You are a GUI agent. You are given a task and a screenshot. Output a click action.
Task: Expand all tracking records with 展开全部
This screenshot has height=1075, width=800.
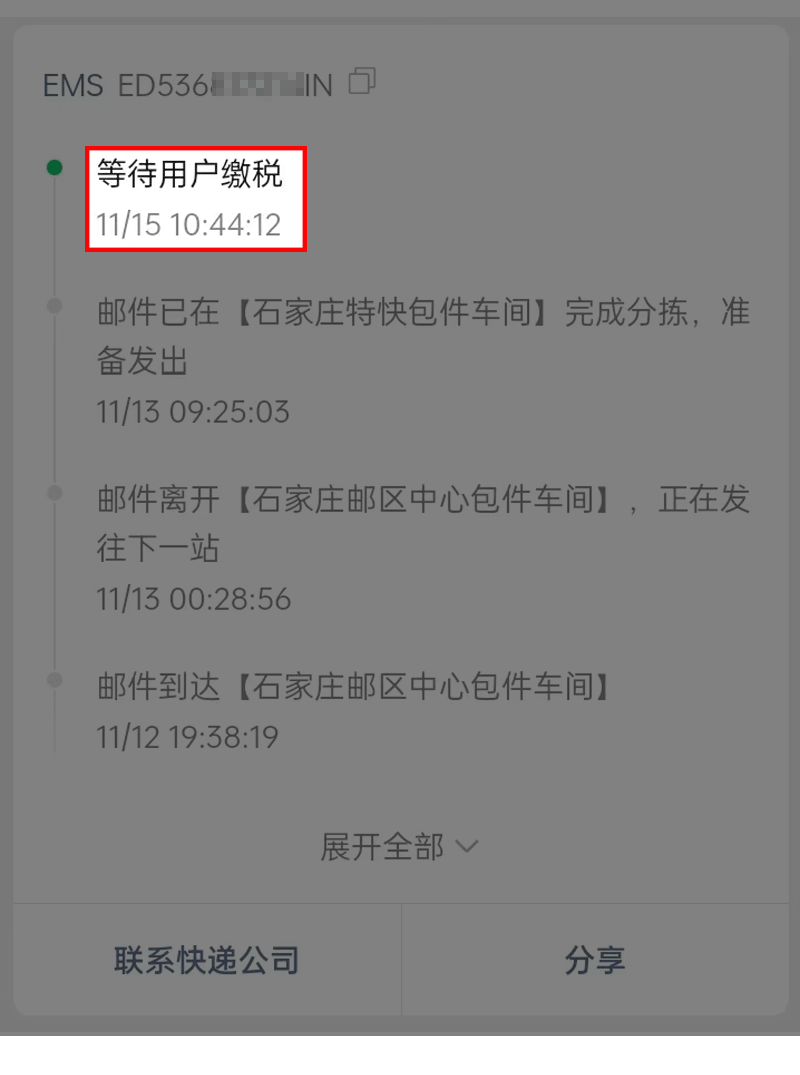coord(399,847)
